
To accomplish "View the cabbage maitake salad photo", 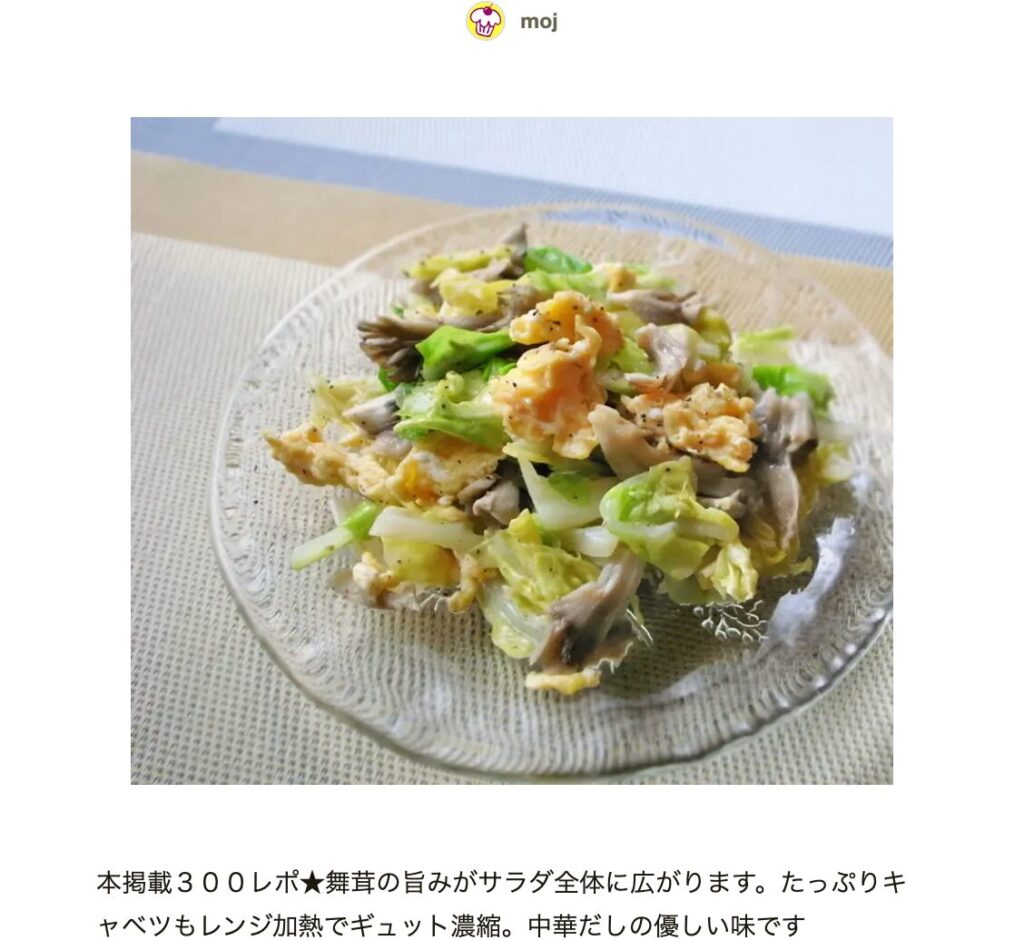I will 511,450.
